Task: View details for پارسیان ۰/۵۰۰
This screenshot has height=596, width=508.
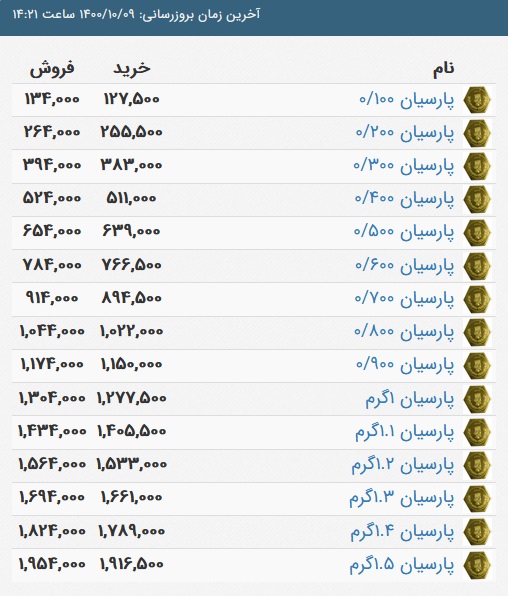Action: click(404, 233)
